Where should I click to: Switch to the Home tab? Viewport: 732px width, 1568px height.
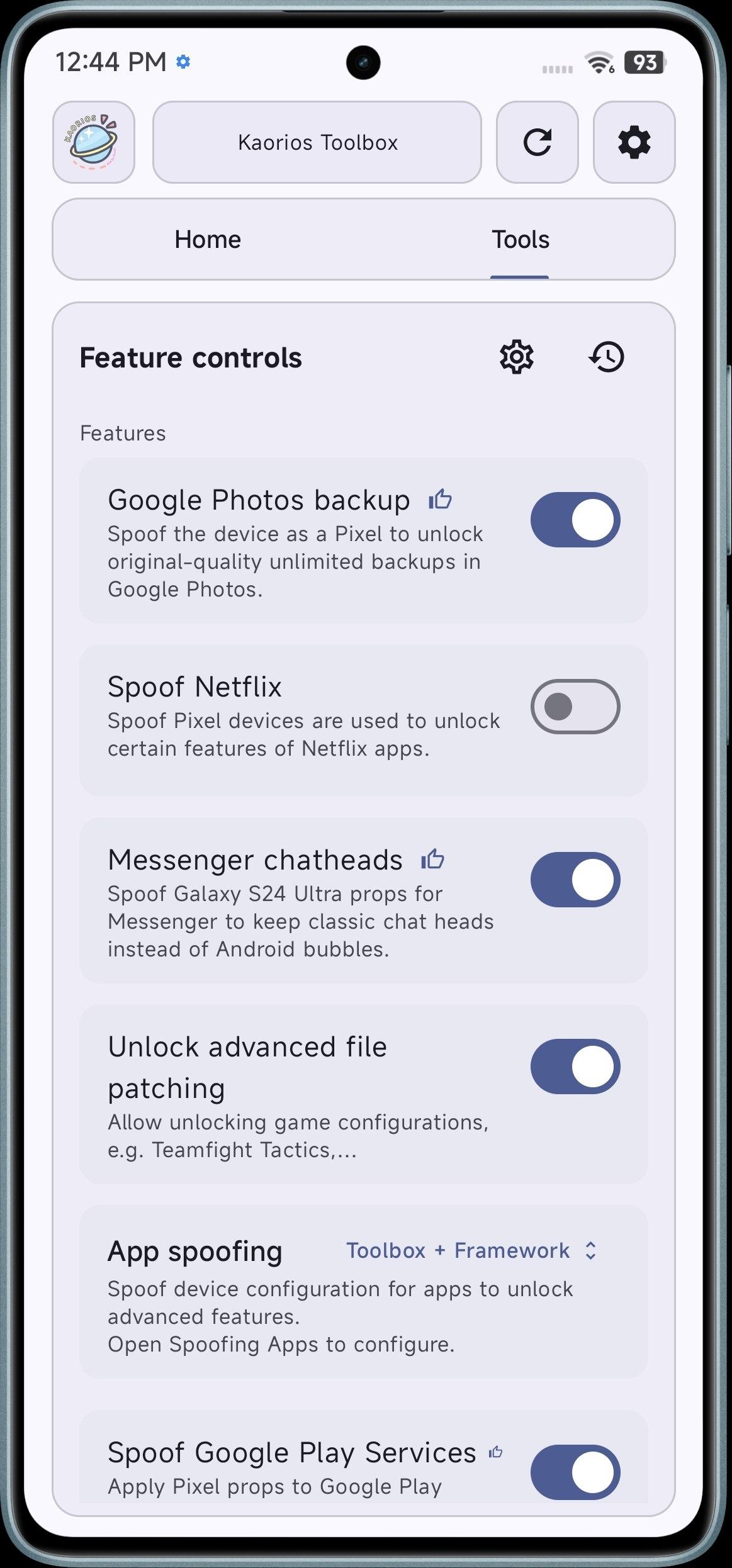coord(208,240)
